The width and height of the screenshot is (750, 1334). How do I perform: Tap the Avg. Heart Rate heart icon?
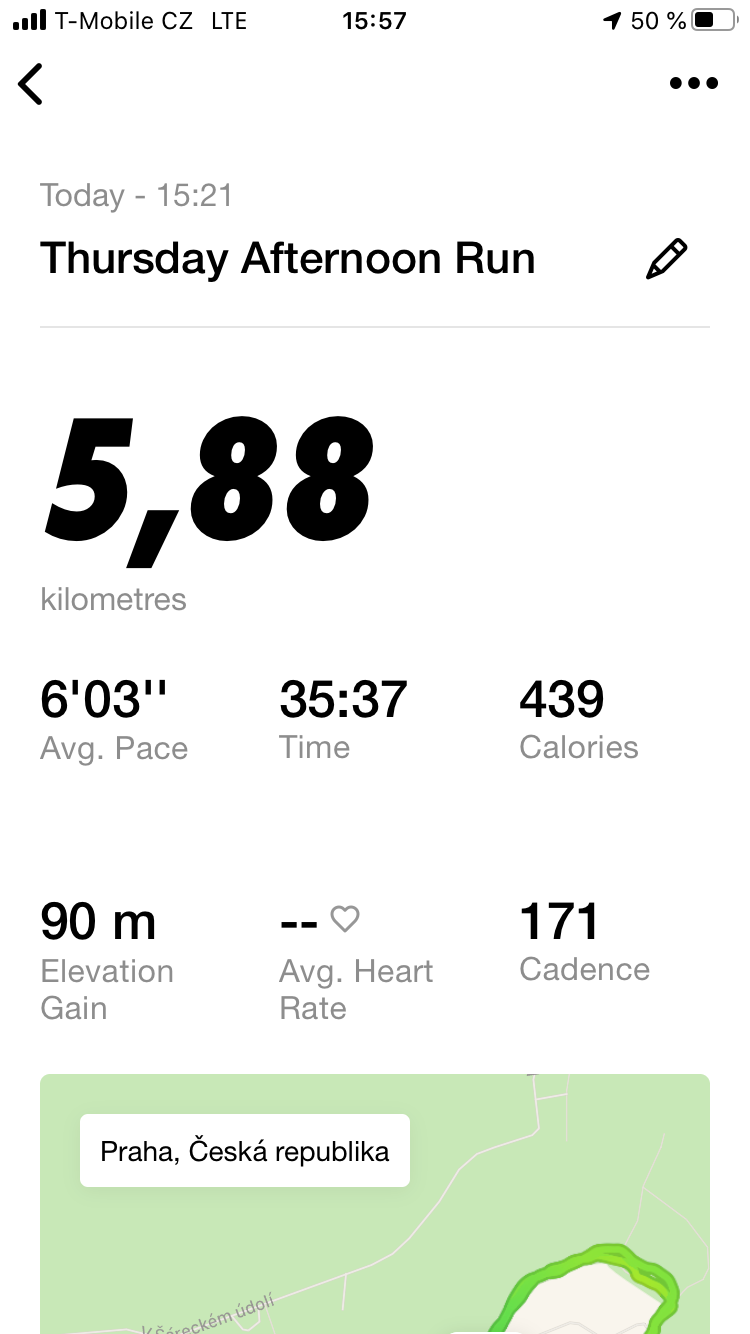tap(345, 918)
